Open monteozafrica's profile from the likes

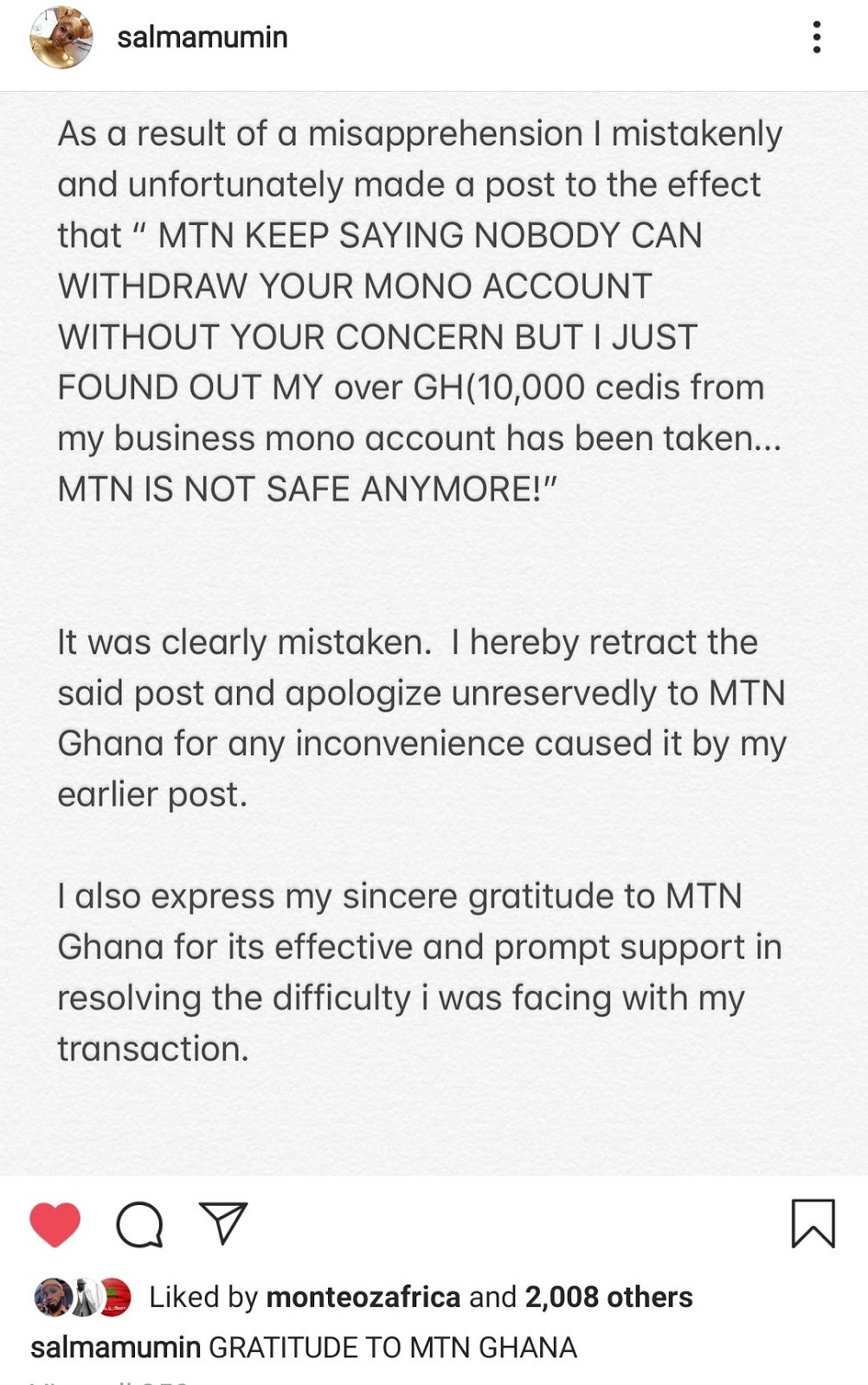tap(363, 1297)
